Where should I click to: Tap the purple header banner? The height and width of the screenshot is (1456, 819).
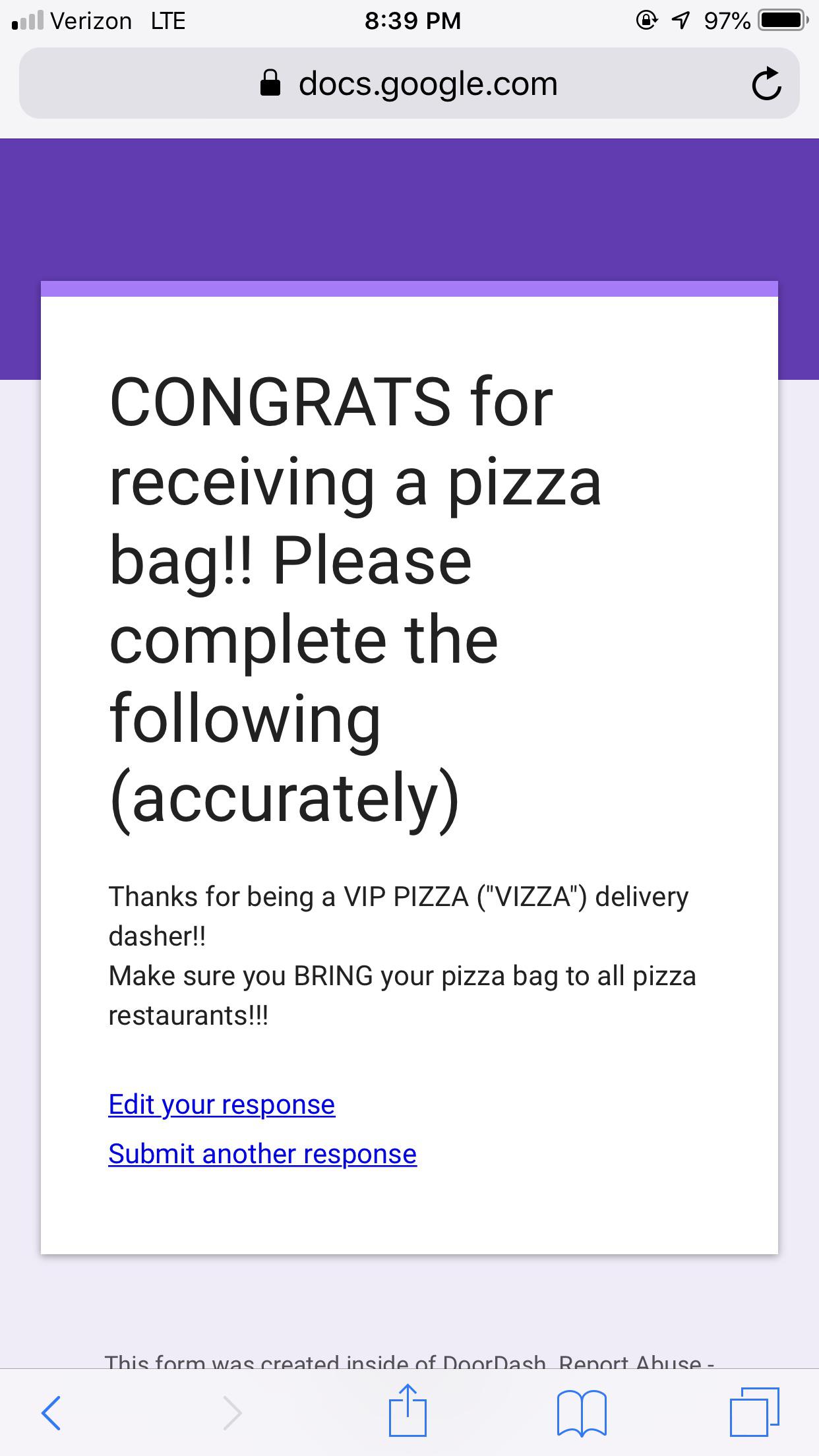point(409,204)
